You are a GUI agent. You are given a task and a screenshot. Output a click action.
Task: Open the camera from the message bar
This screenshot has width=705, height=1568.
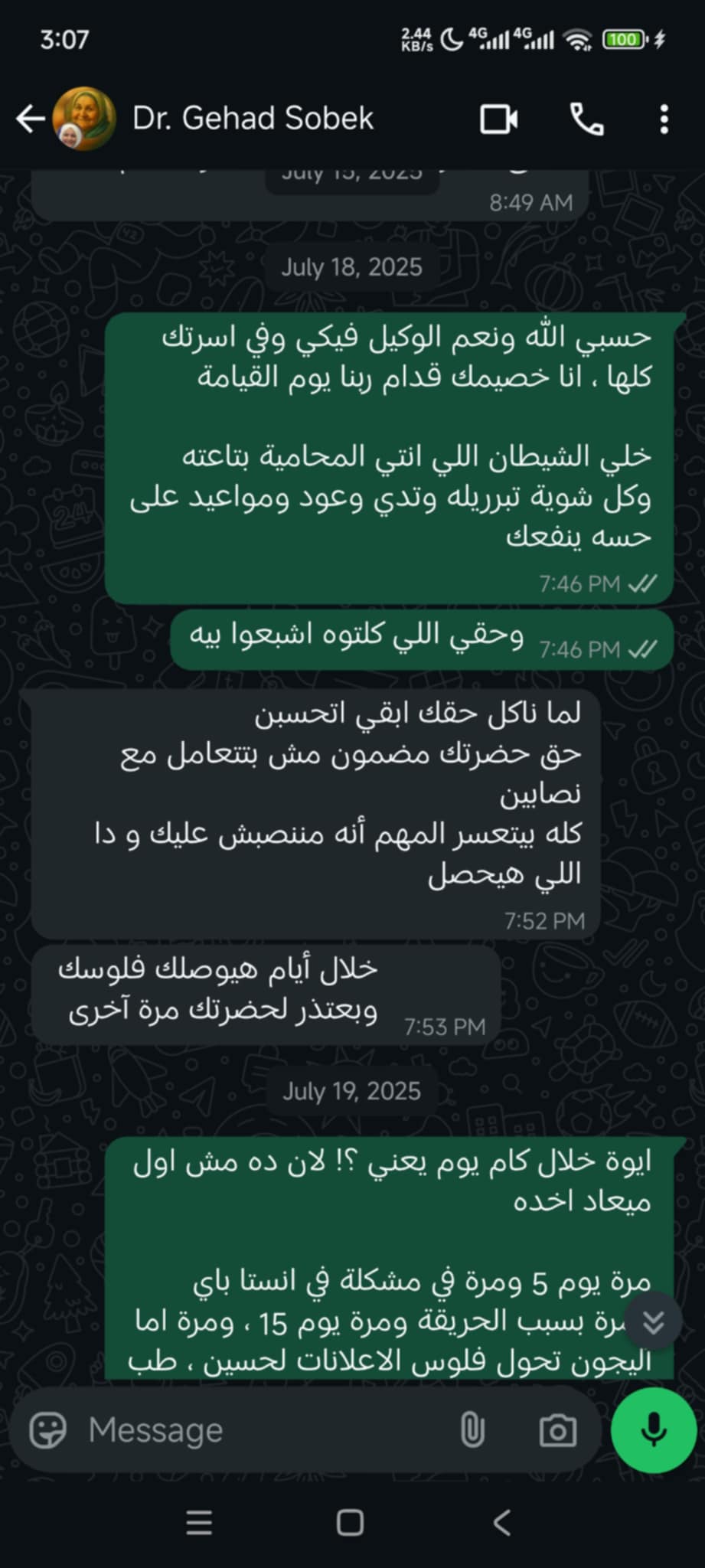[x=557, y=1429]
